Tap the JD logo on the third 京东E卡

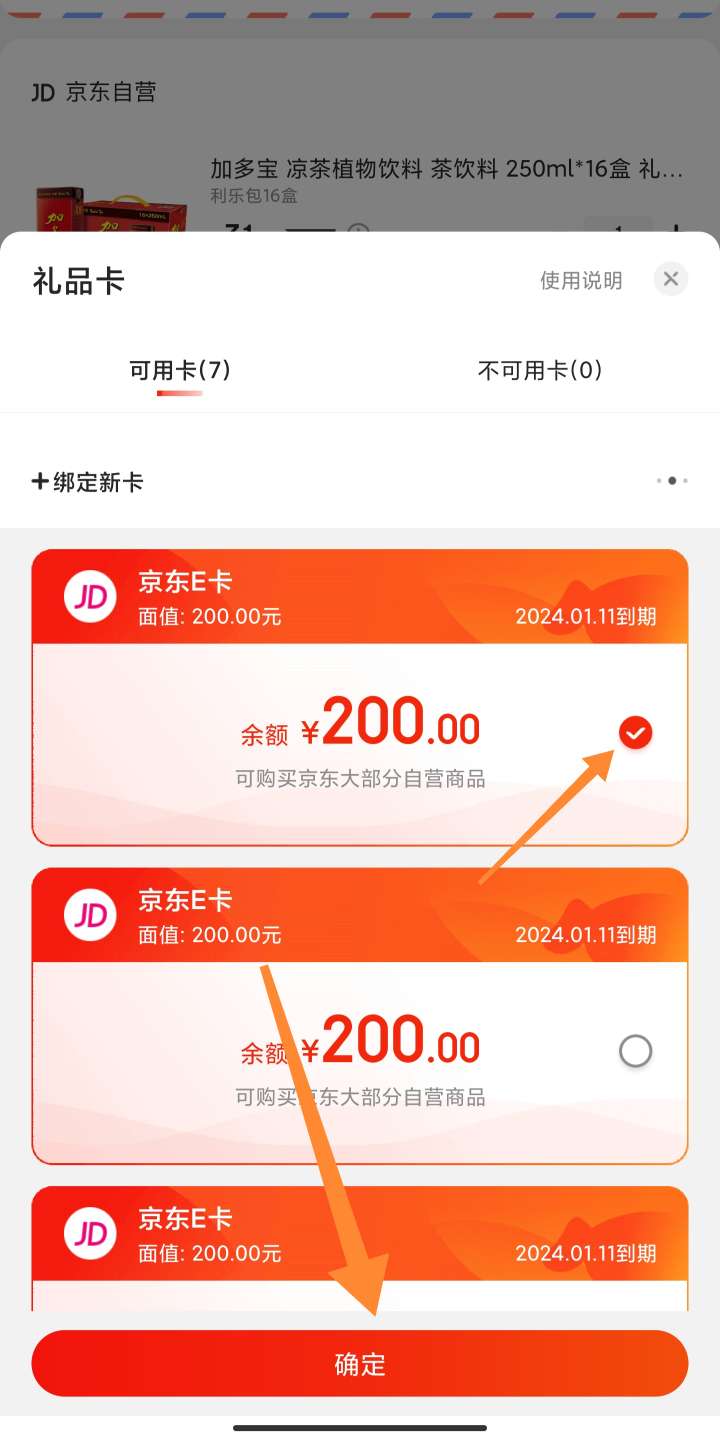pyautogui.click(x=89, y=1233)
